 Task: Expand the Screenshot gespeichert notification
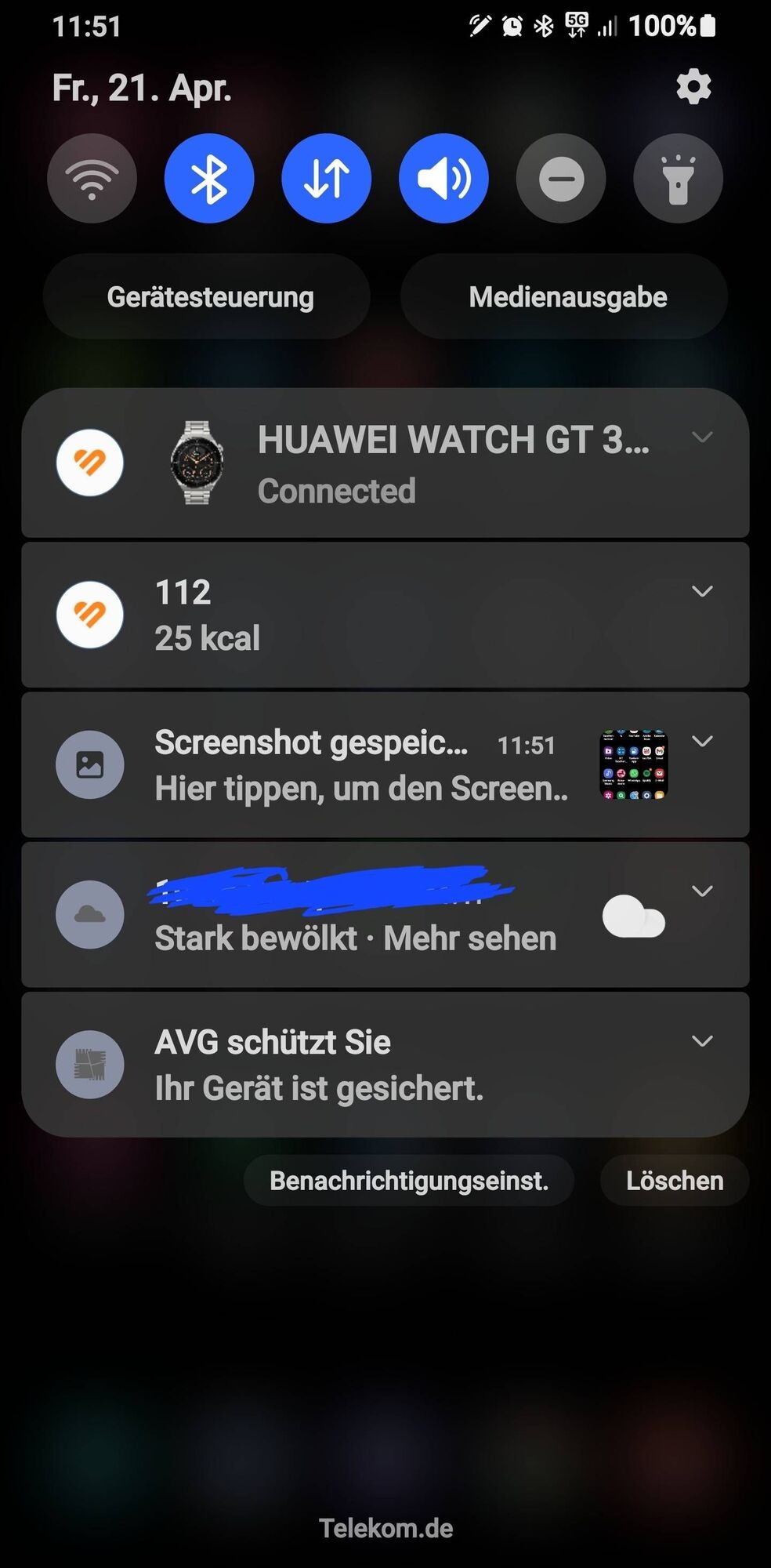pyautogui.click(x=703, y=741)
